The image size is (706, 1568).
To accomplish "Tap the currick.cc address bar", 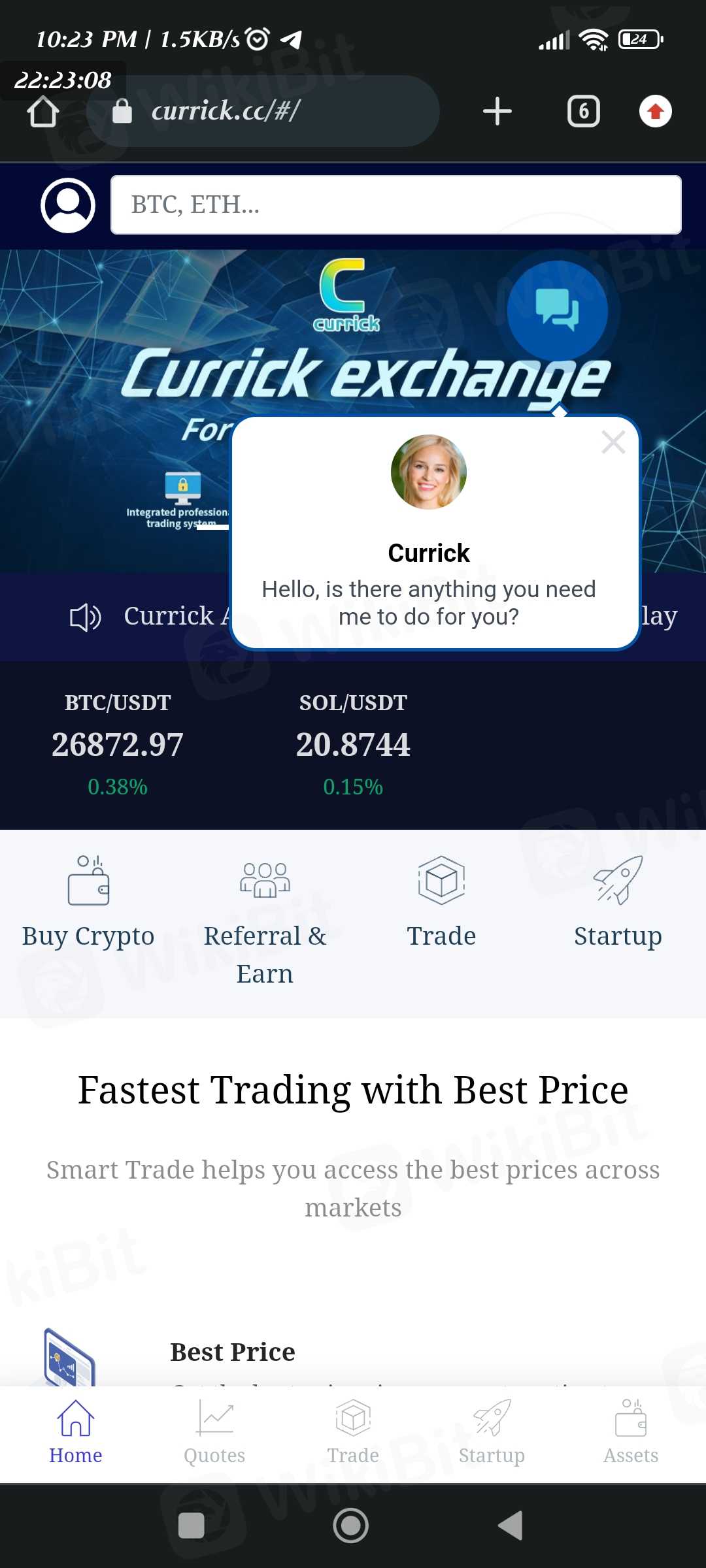I will (261, 111).
